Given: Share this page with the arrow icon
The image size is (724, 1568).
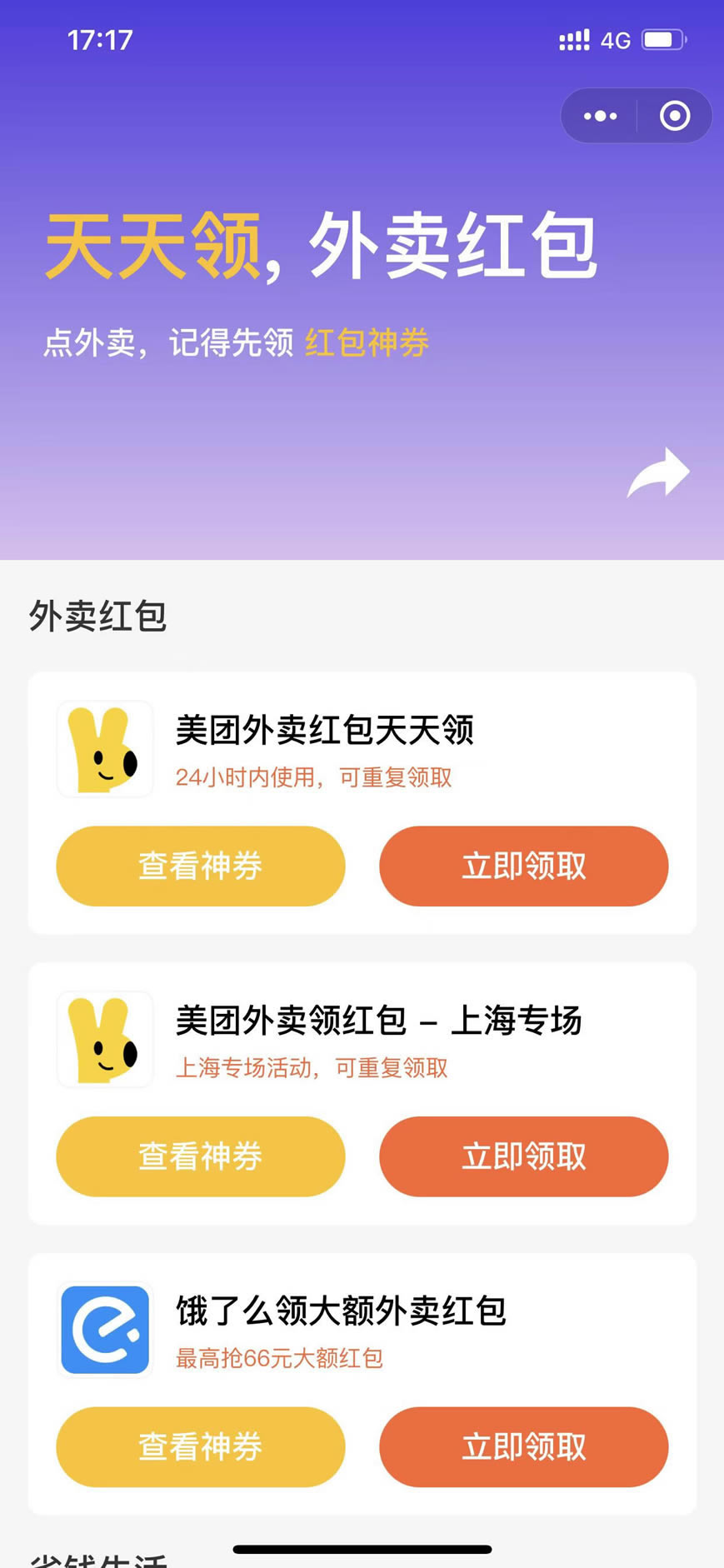Looking at the screenshot, I should click(658, 473).
